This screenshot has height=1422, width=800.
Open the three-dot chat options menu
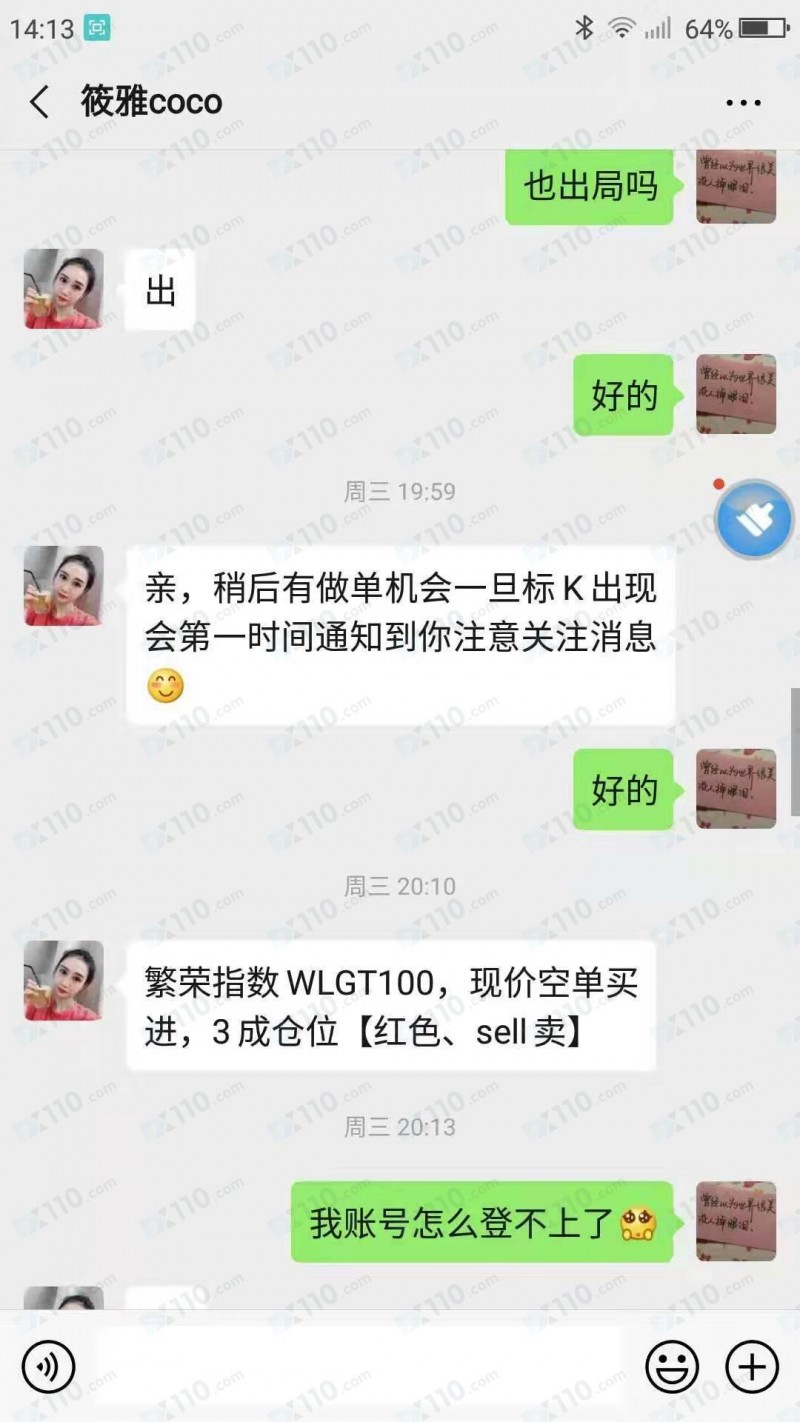pos(741,101)
